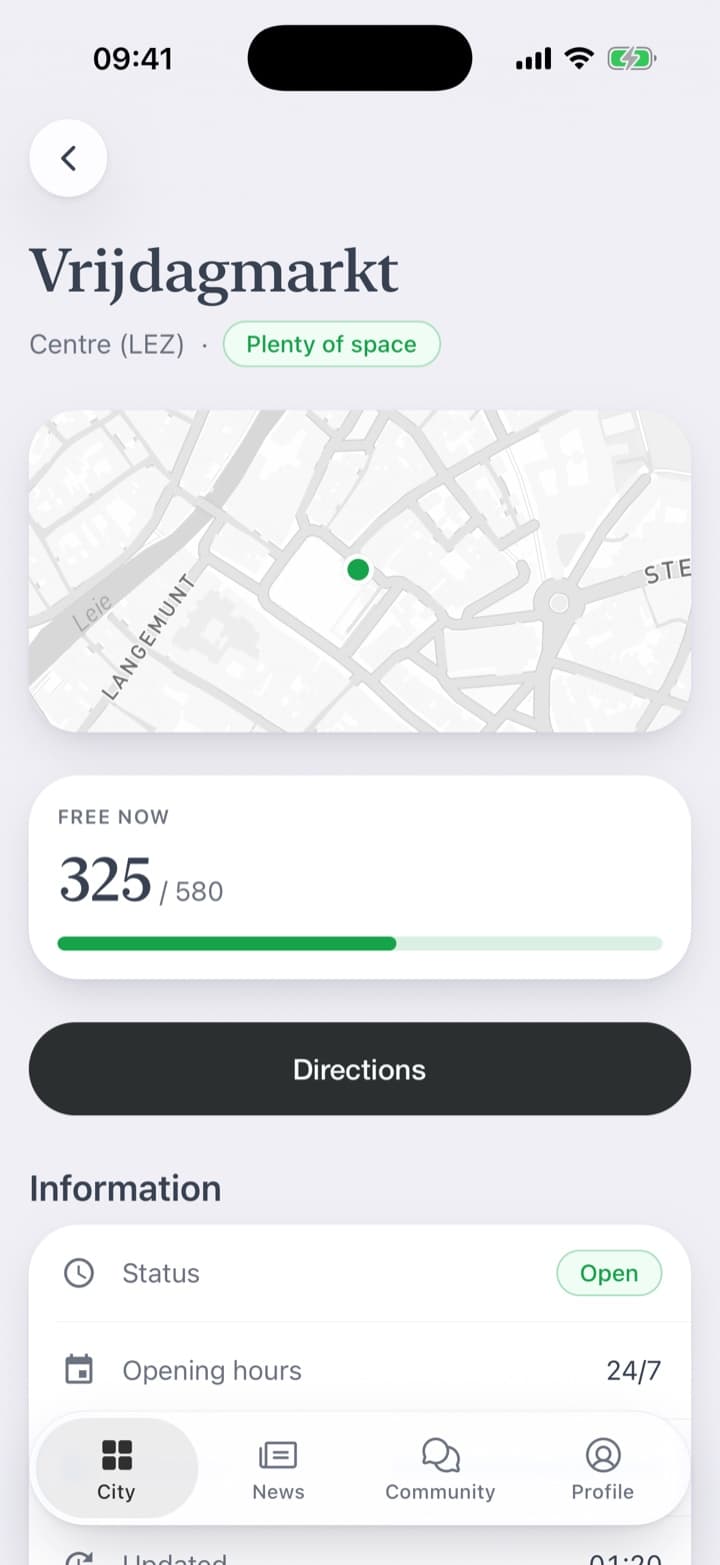The width and height of the screenshot is (720, 1565).
Task: Switch to the Community tab
Action: pos(440,1468)
